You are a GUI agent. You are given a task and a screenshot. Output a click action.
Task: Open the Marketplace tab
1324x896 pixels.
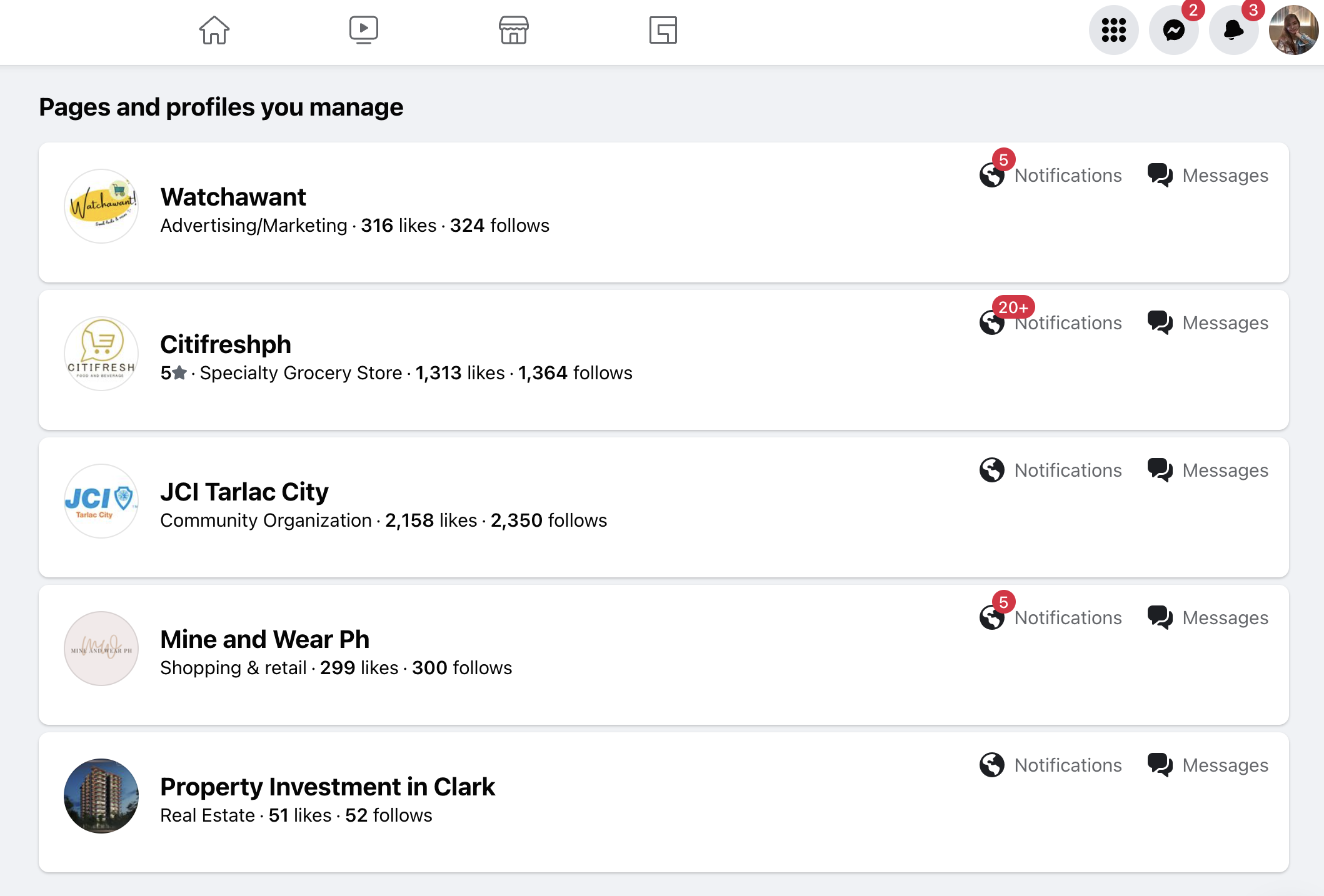[x=513, y=30]
